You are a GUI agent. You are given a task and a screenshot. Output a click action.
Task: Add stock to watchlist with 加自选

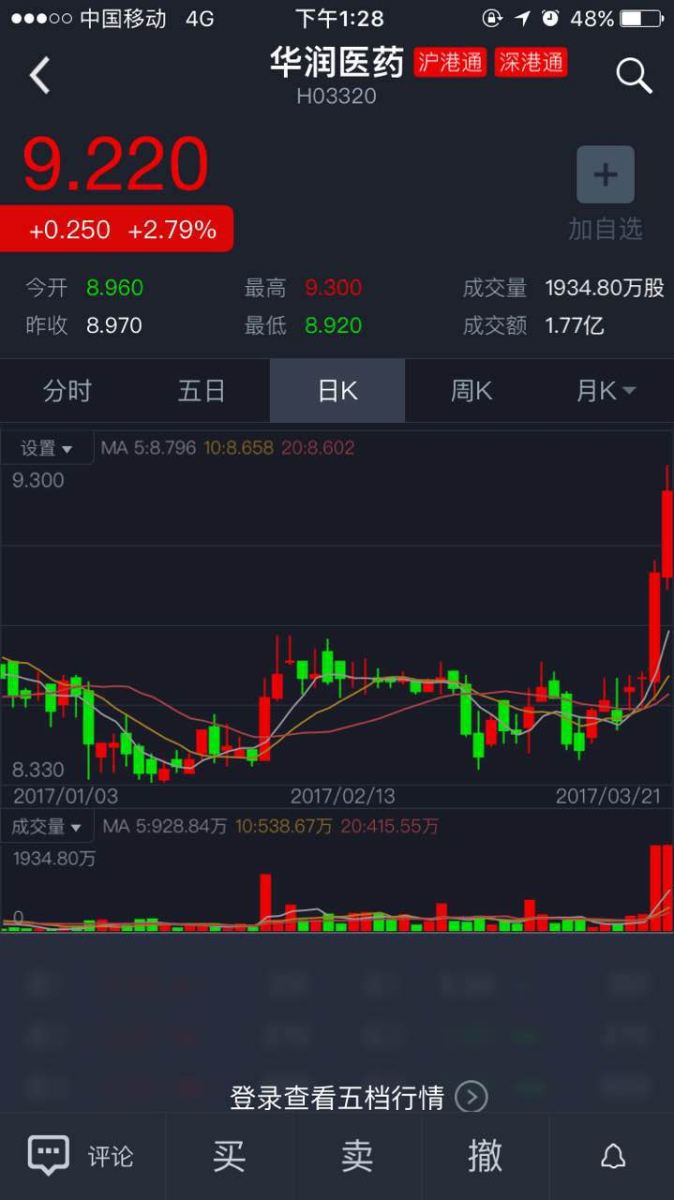[605, 192]
